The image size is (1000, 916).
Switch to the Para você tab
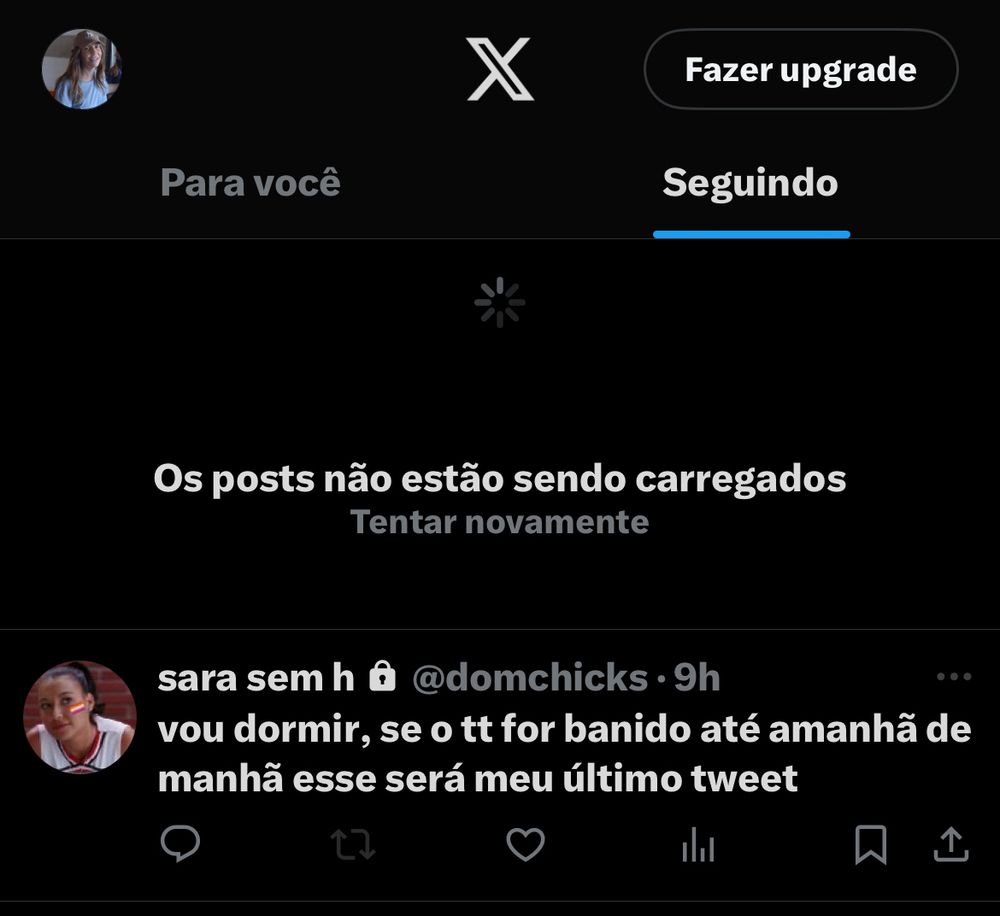pyautogui.click(x=250, y=184)
